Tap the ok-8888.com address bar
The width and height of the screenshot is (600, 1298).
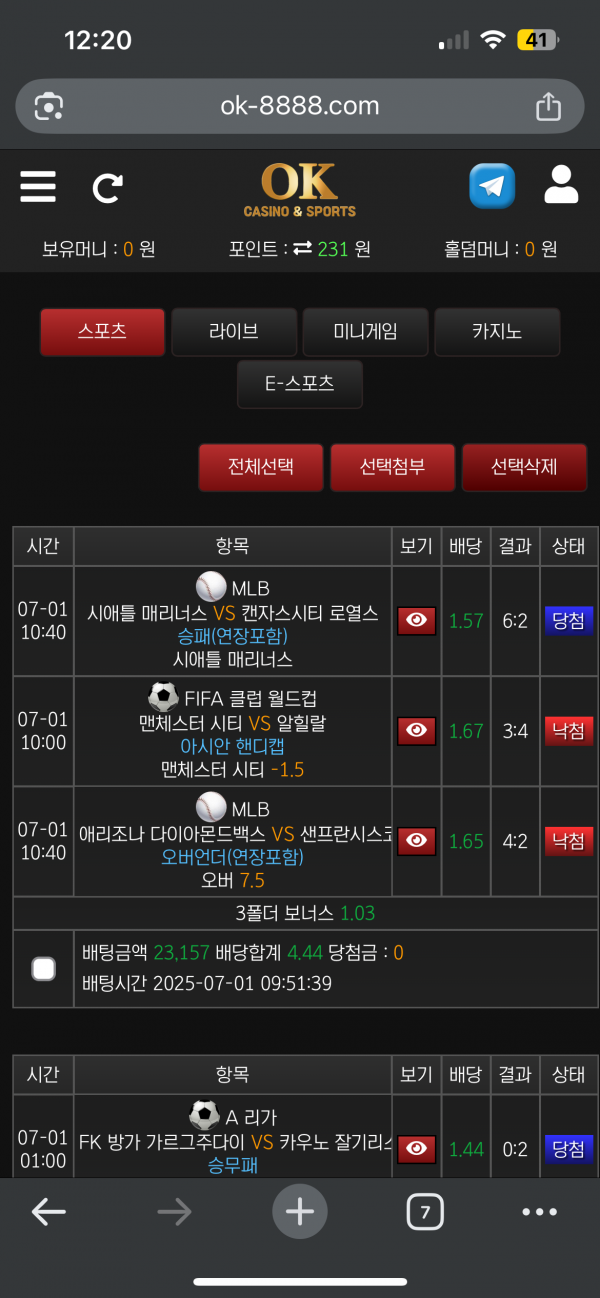pos(300,106)
